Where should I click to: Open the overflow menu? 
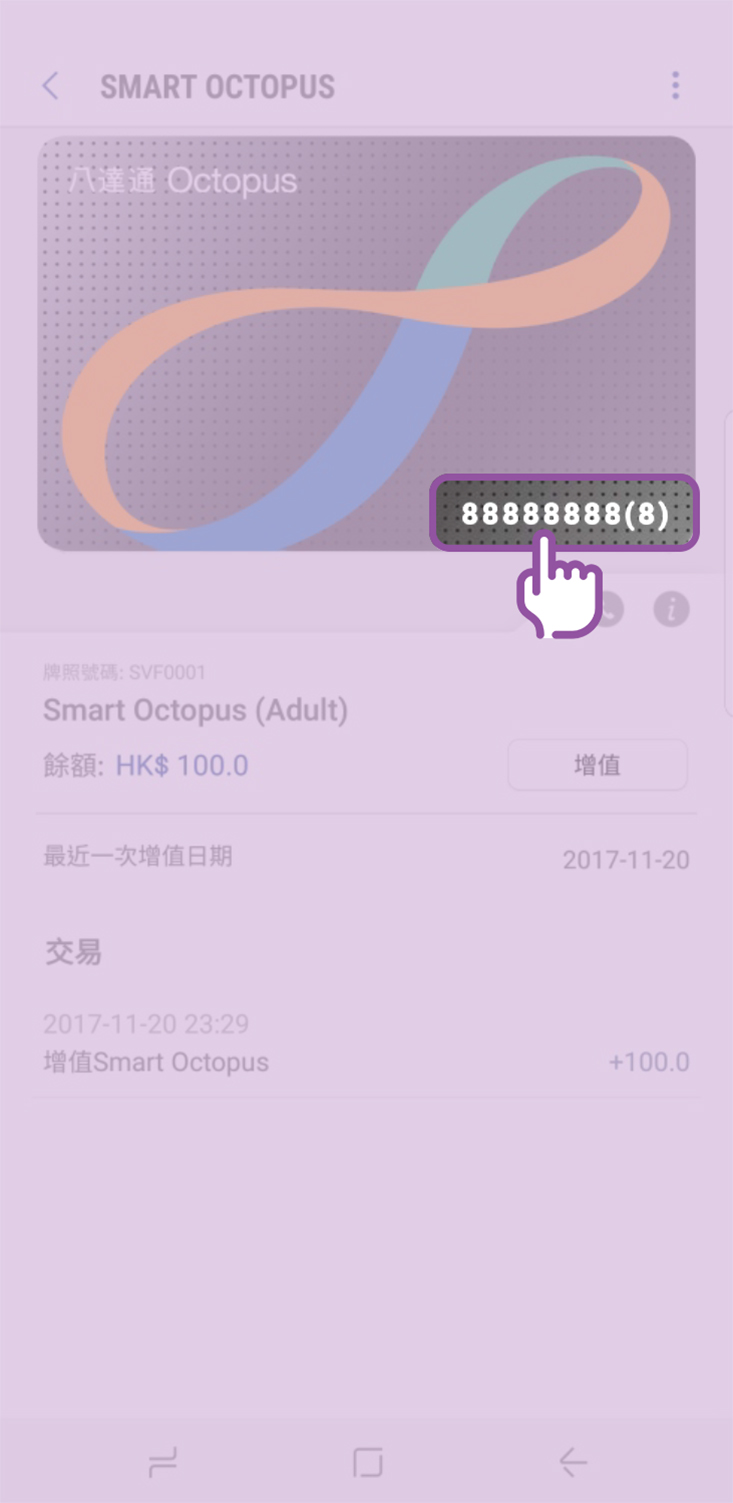pos(675,86)
